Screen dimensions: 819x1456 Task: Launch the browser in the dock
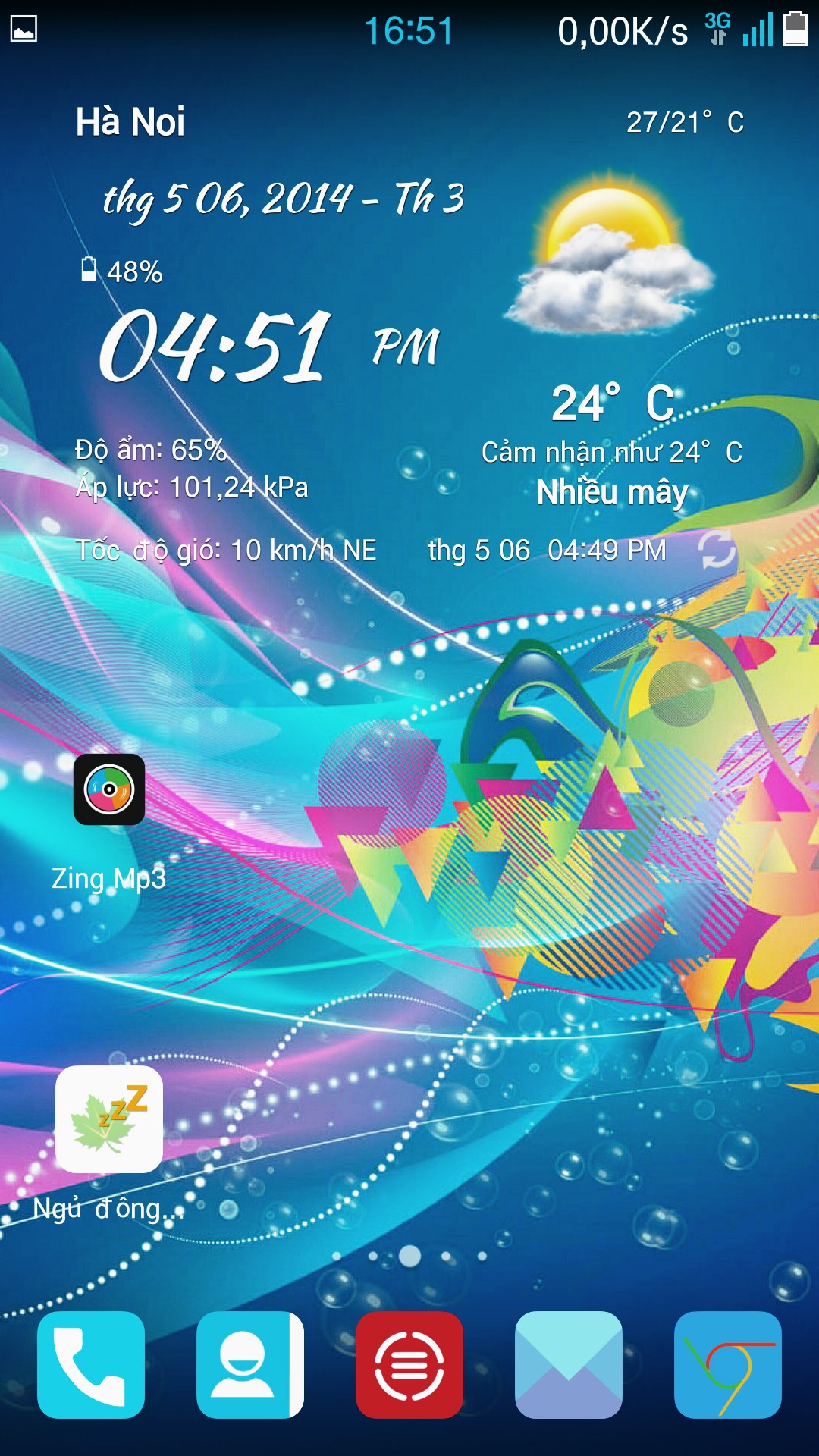pos(728,1365)
